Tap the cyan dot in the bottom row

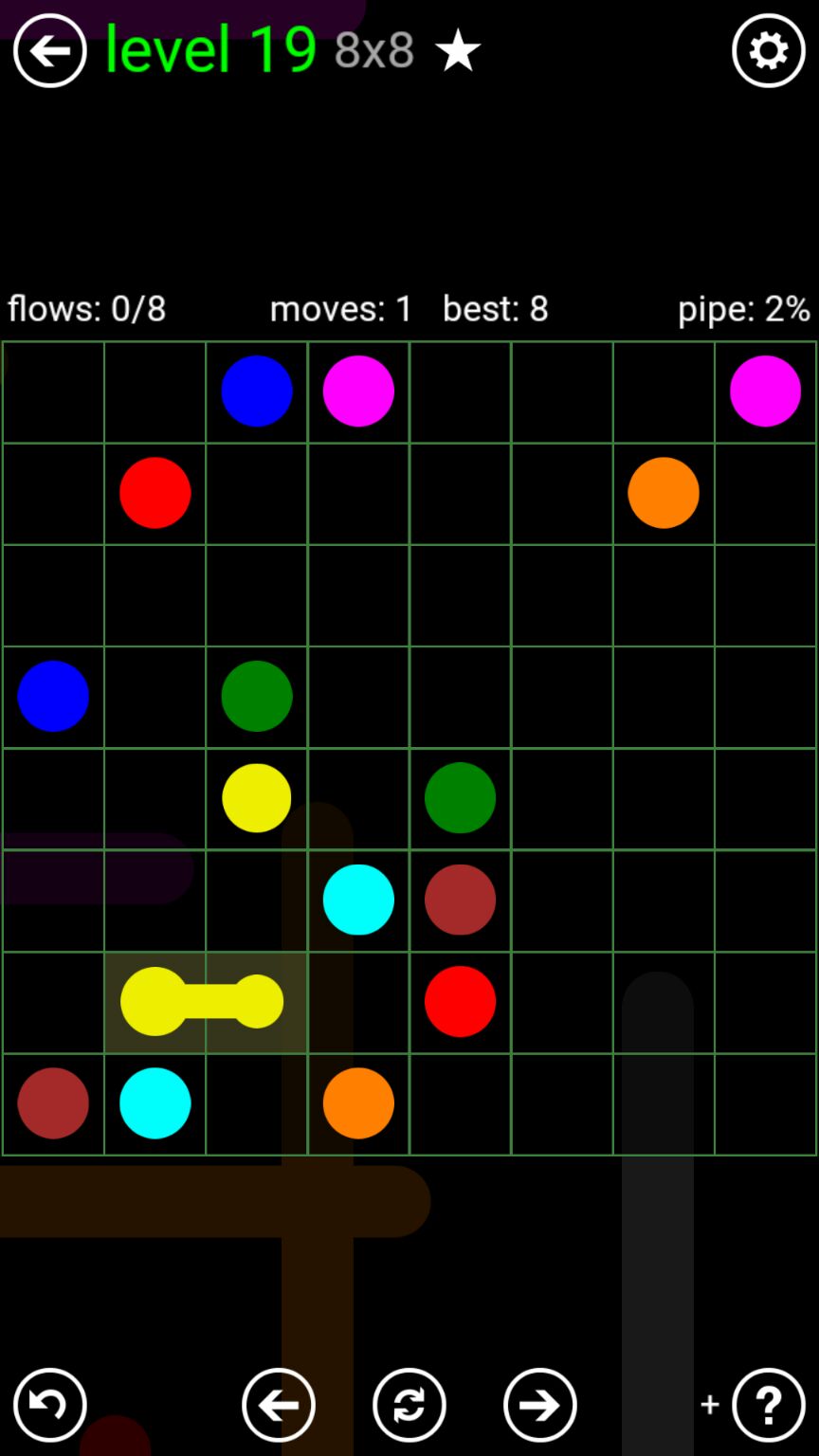point(155,1103)
